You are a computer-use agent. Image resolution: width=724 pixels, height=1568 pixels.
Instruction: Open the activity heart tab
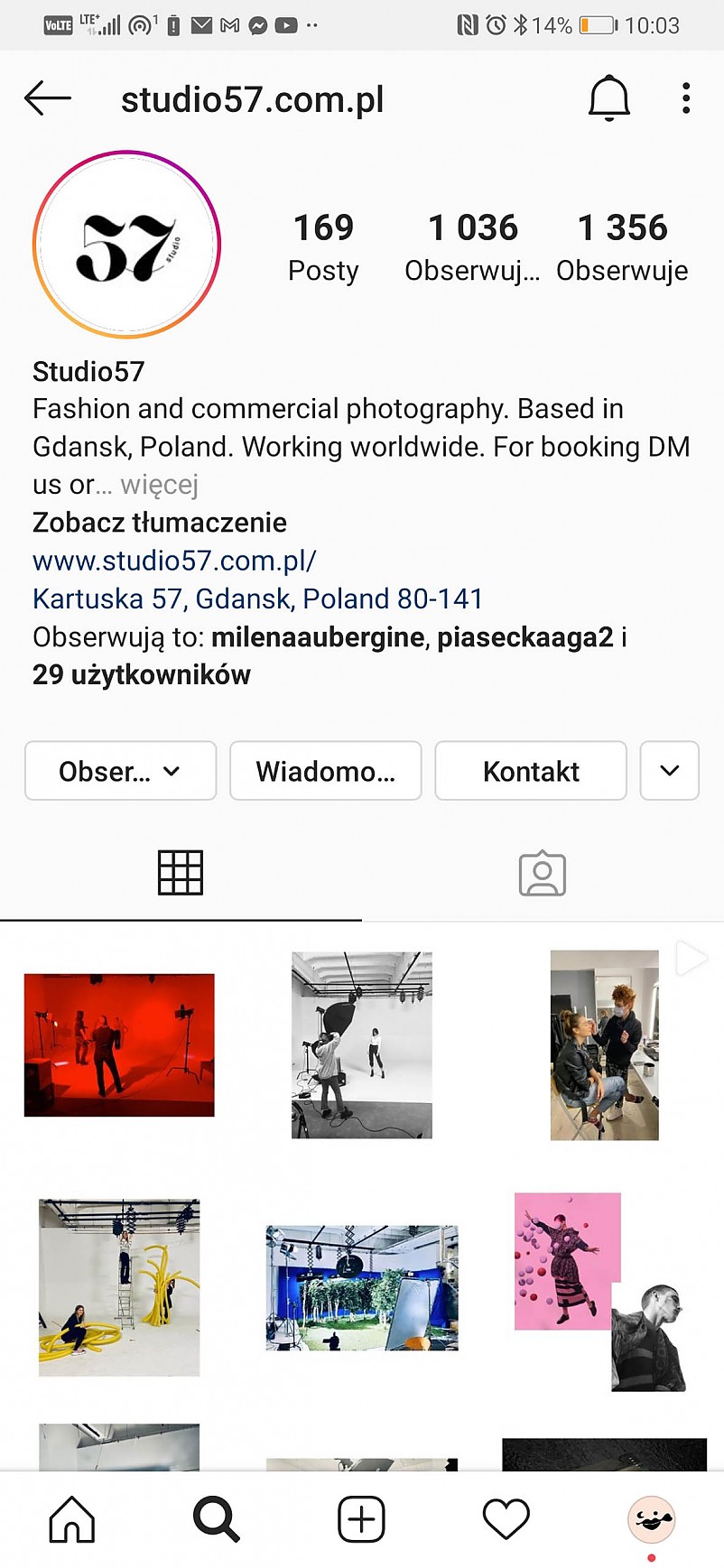(506, 1519)
